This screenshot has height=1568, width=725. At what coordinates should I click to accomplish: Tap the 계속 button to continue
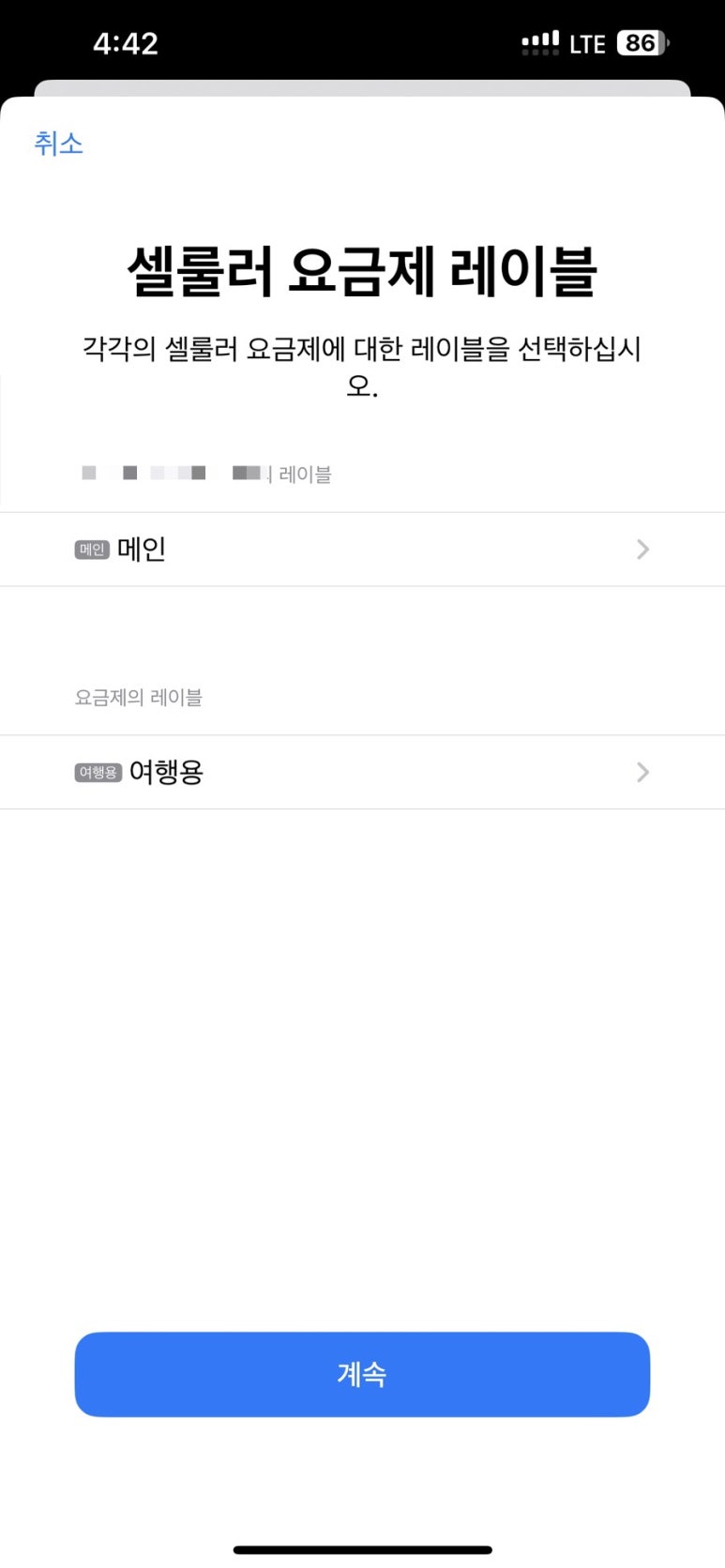362,1374
